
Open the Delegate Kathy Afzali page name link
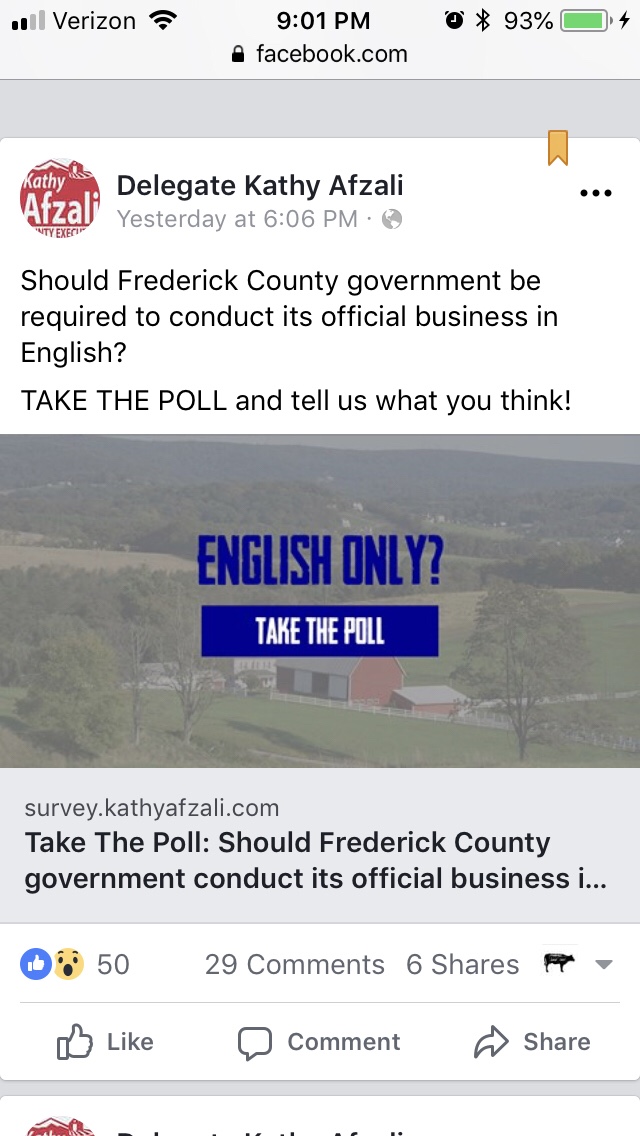260,185
